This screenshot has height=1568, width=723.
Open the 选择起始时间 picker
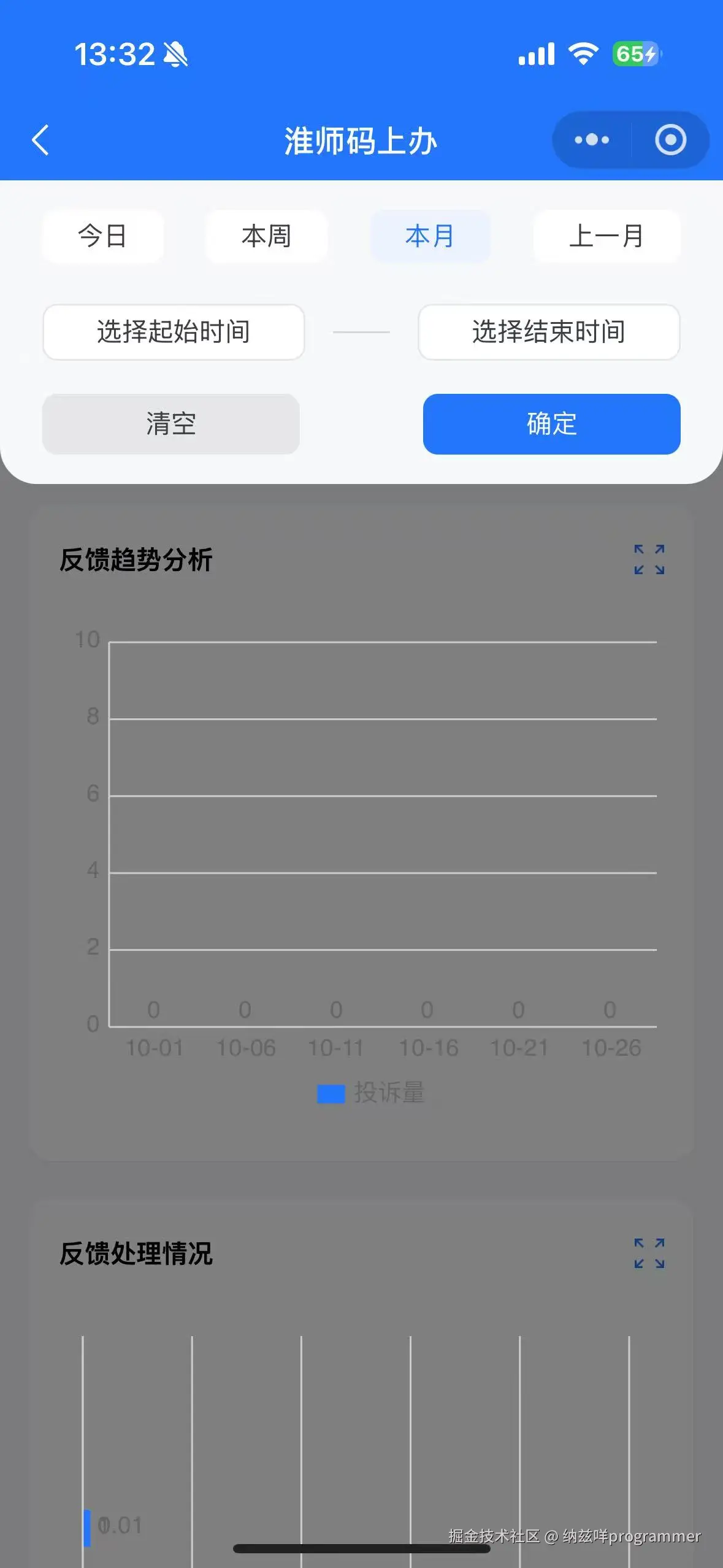(174, 332)
